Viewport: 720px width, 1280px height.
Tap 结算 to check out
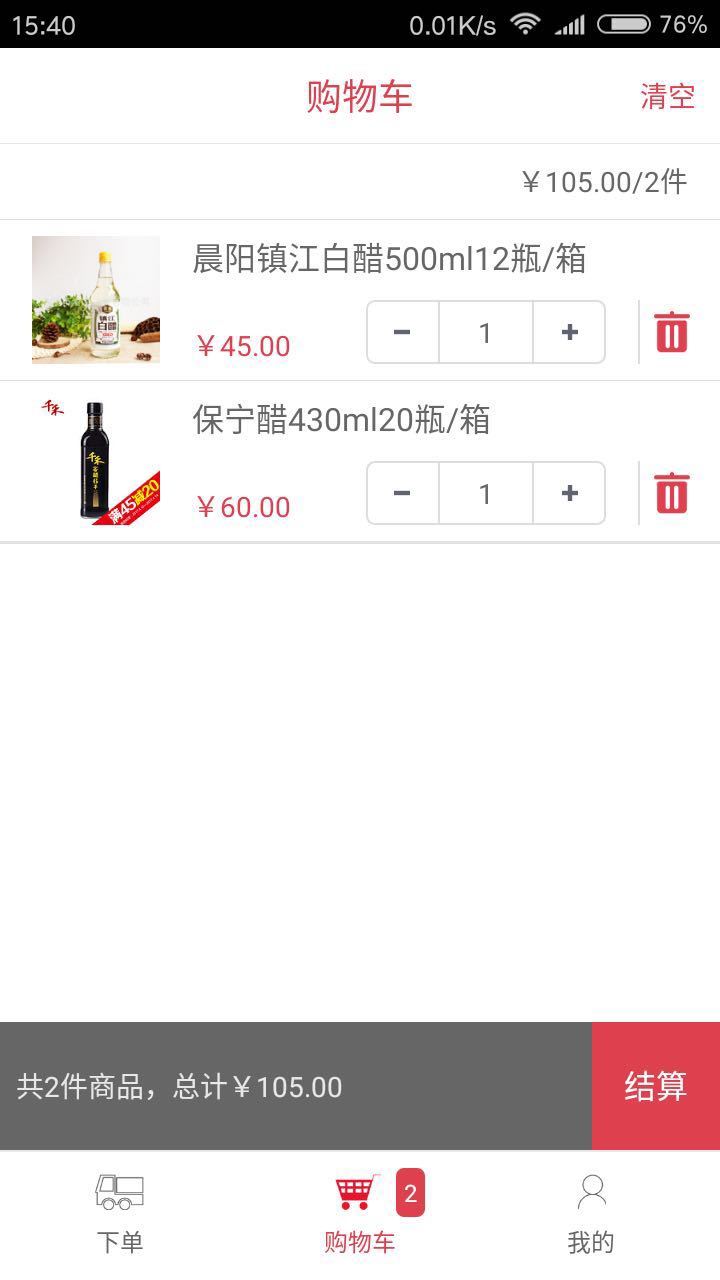pos(655,1086)
